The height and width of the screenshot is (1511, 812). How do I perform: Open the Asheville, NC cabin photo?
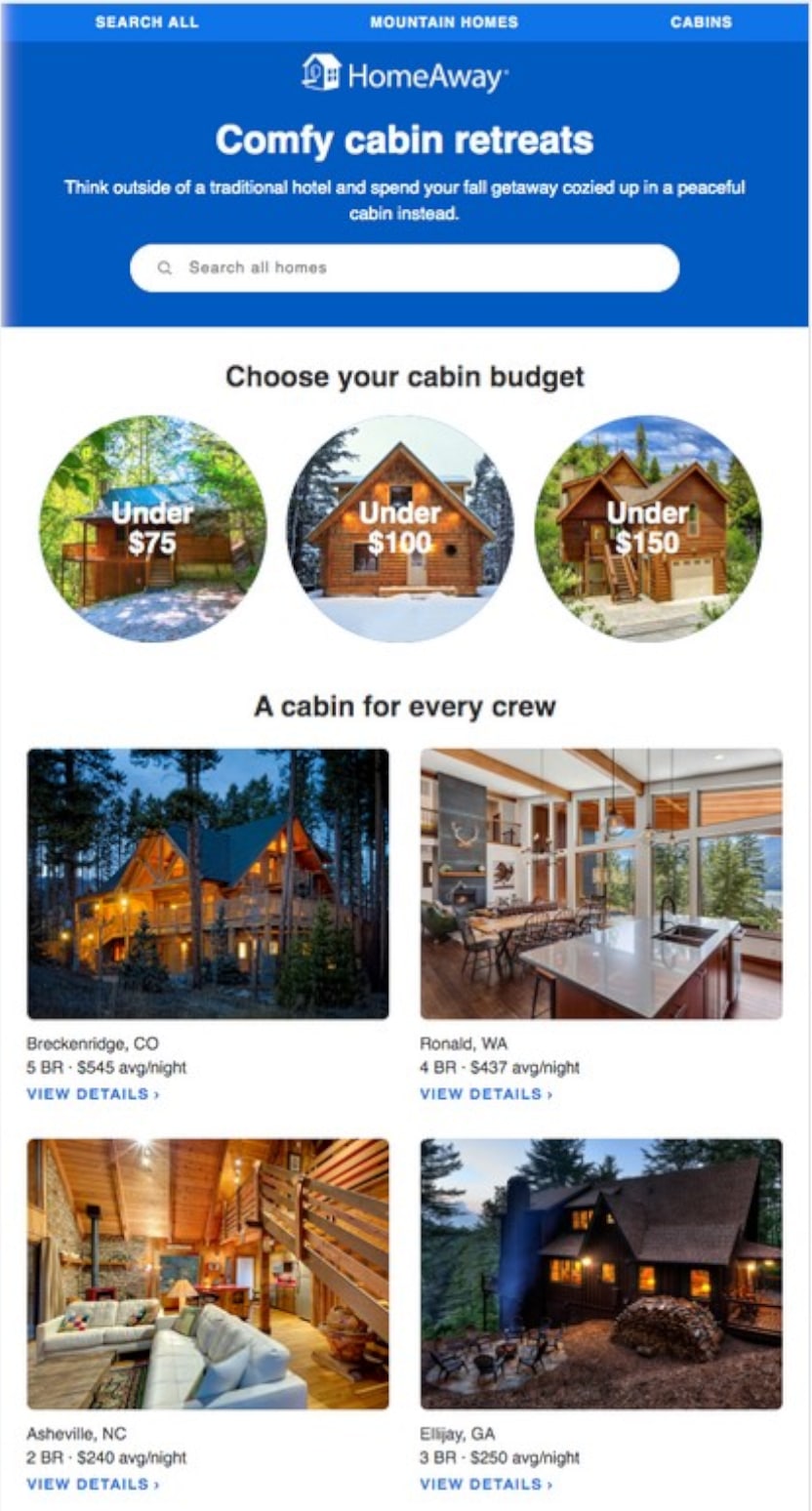pyautogui.click(x=208, y=1273)
